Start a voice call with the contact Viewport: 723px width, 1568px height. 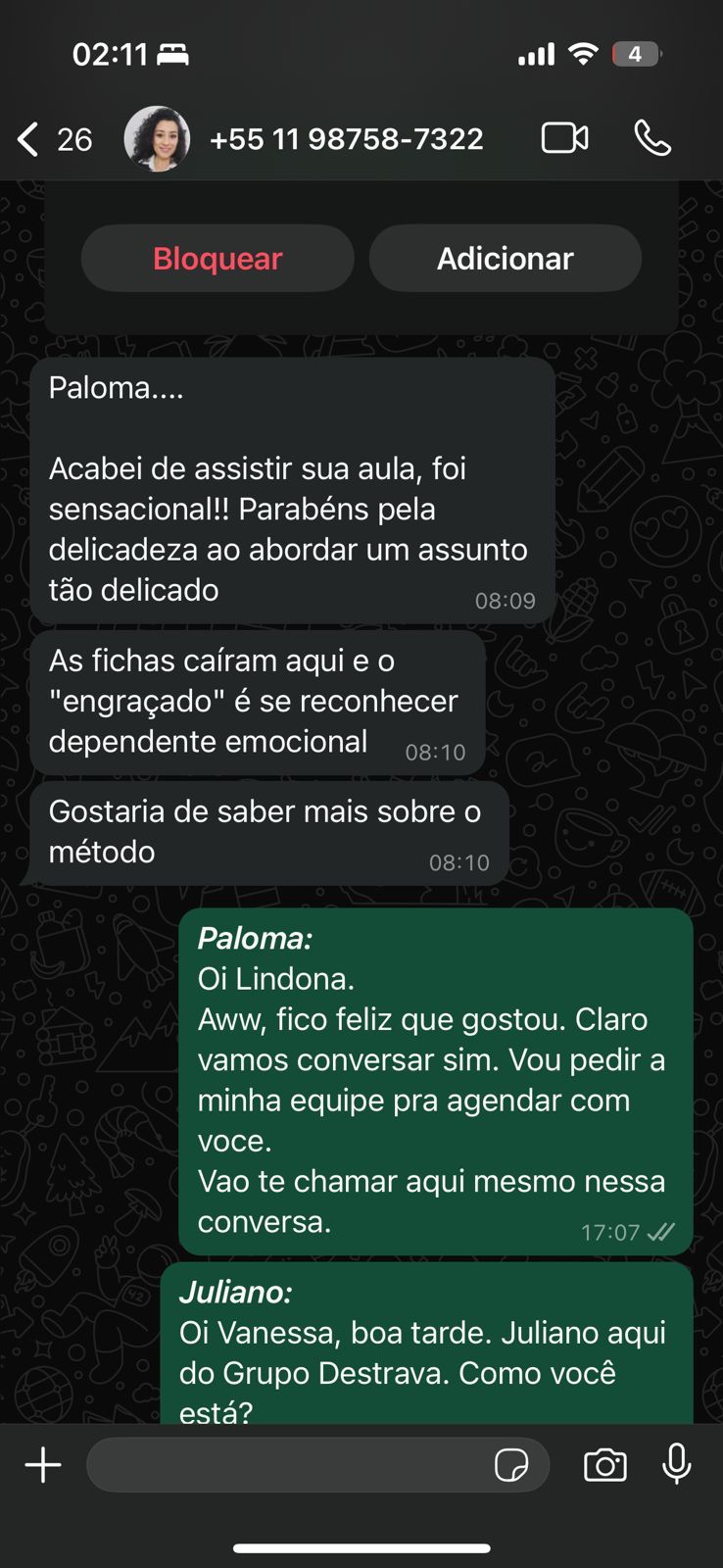click(652, 138)
